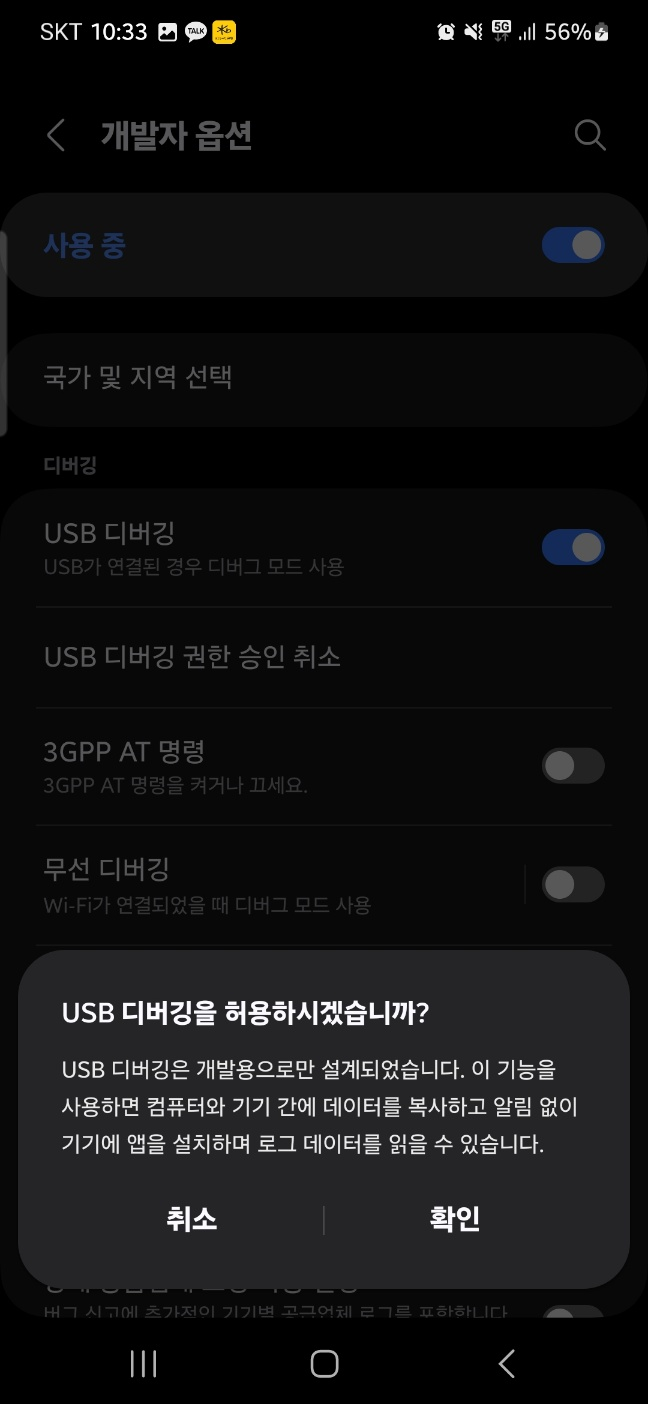Go to the home screen
This screenshot has height=1404, width=648.
324,1363
